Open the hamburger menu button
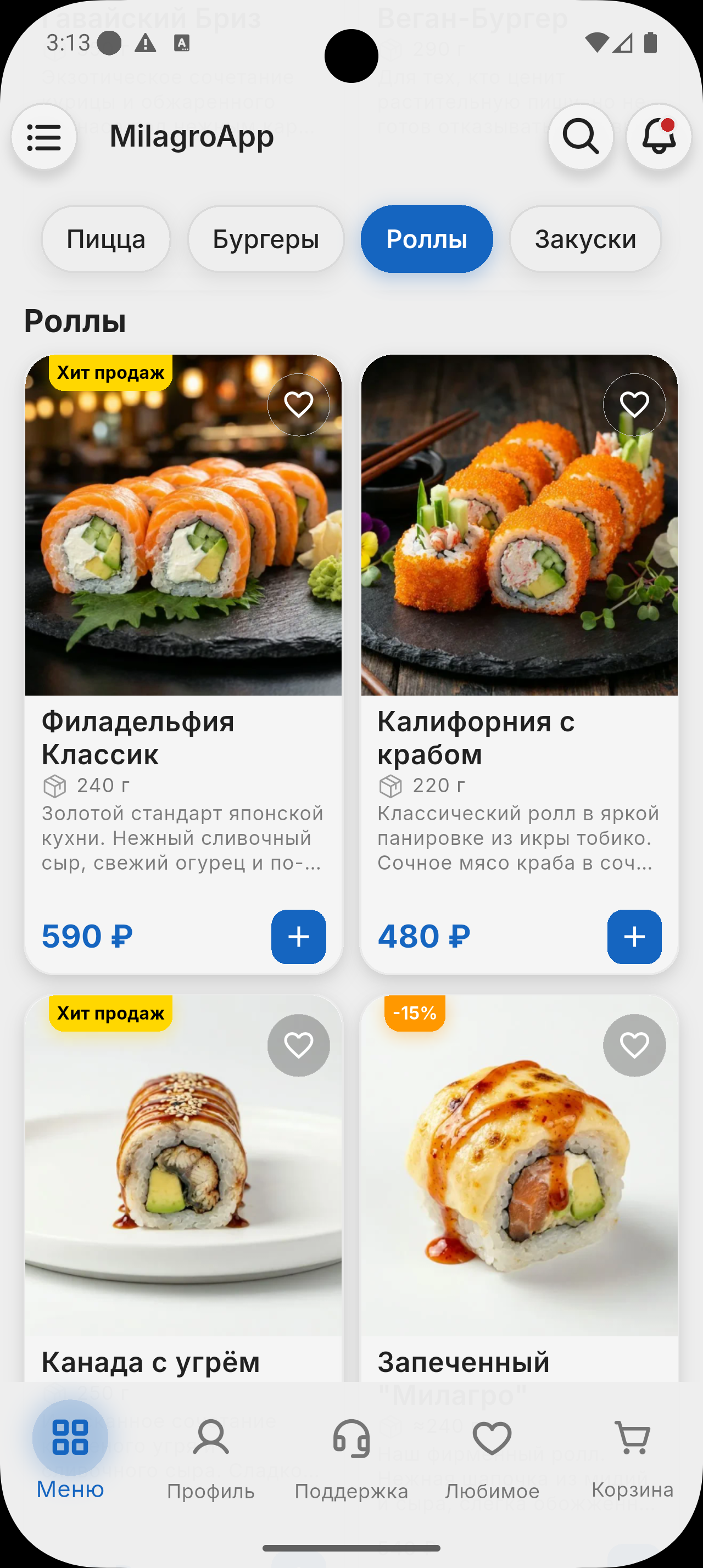The image size is (703, 1568). point(44,137)
